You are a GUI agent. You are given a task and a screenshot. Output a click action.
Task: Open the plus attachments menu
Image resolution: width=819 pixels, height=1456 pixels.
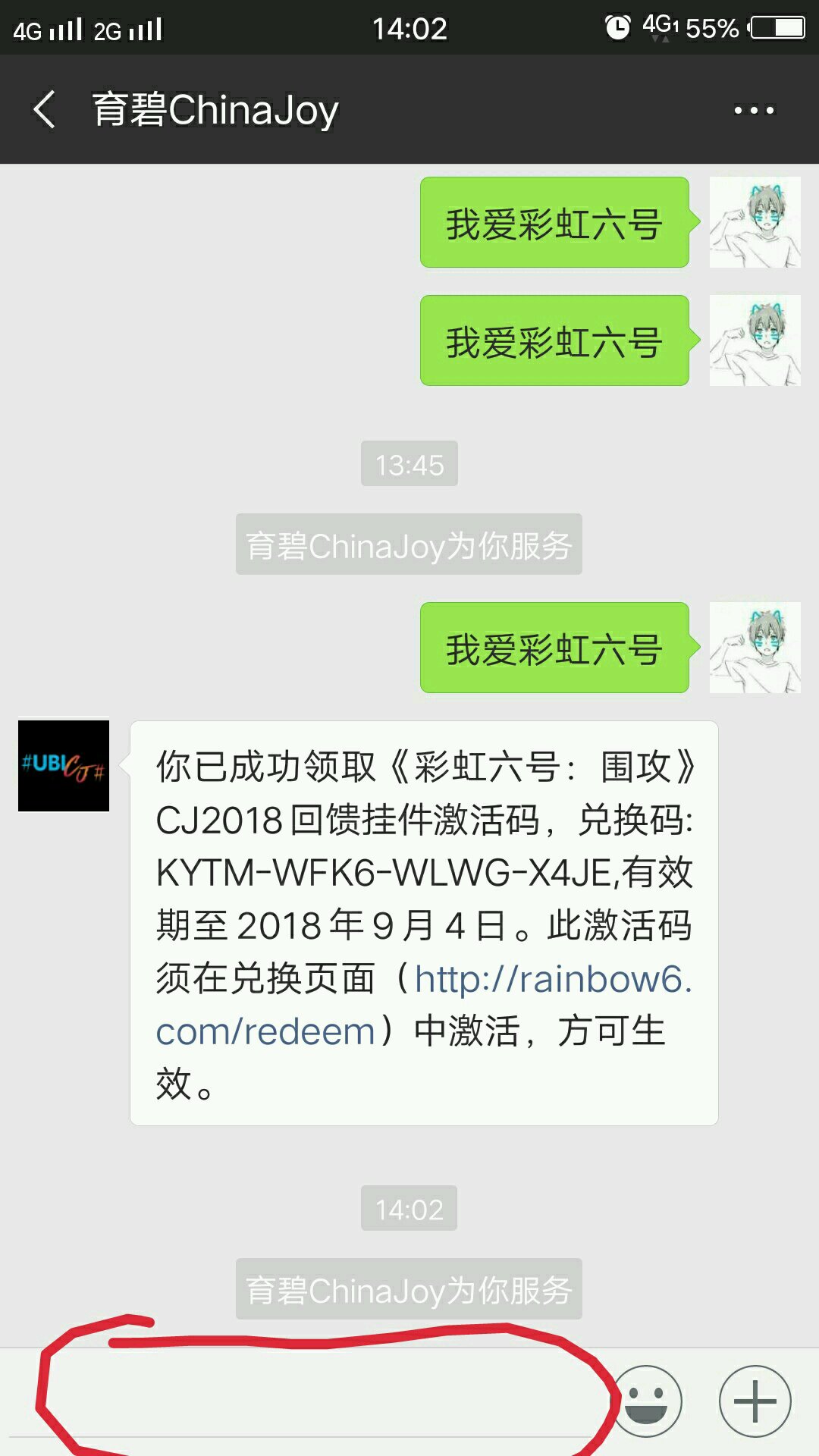click(x=755, y=1401)
